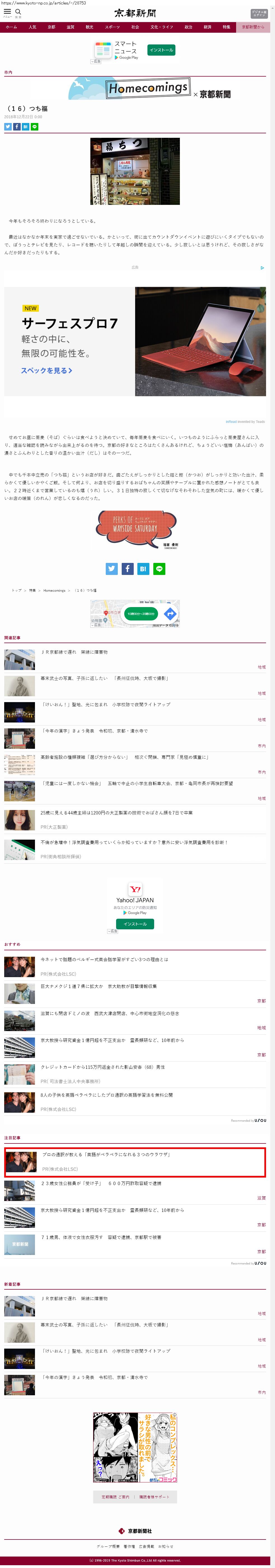Viewport: 275px width, 1568px height.
Task: Share via LINE icon below the article
Action: [159, 569]
